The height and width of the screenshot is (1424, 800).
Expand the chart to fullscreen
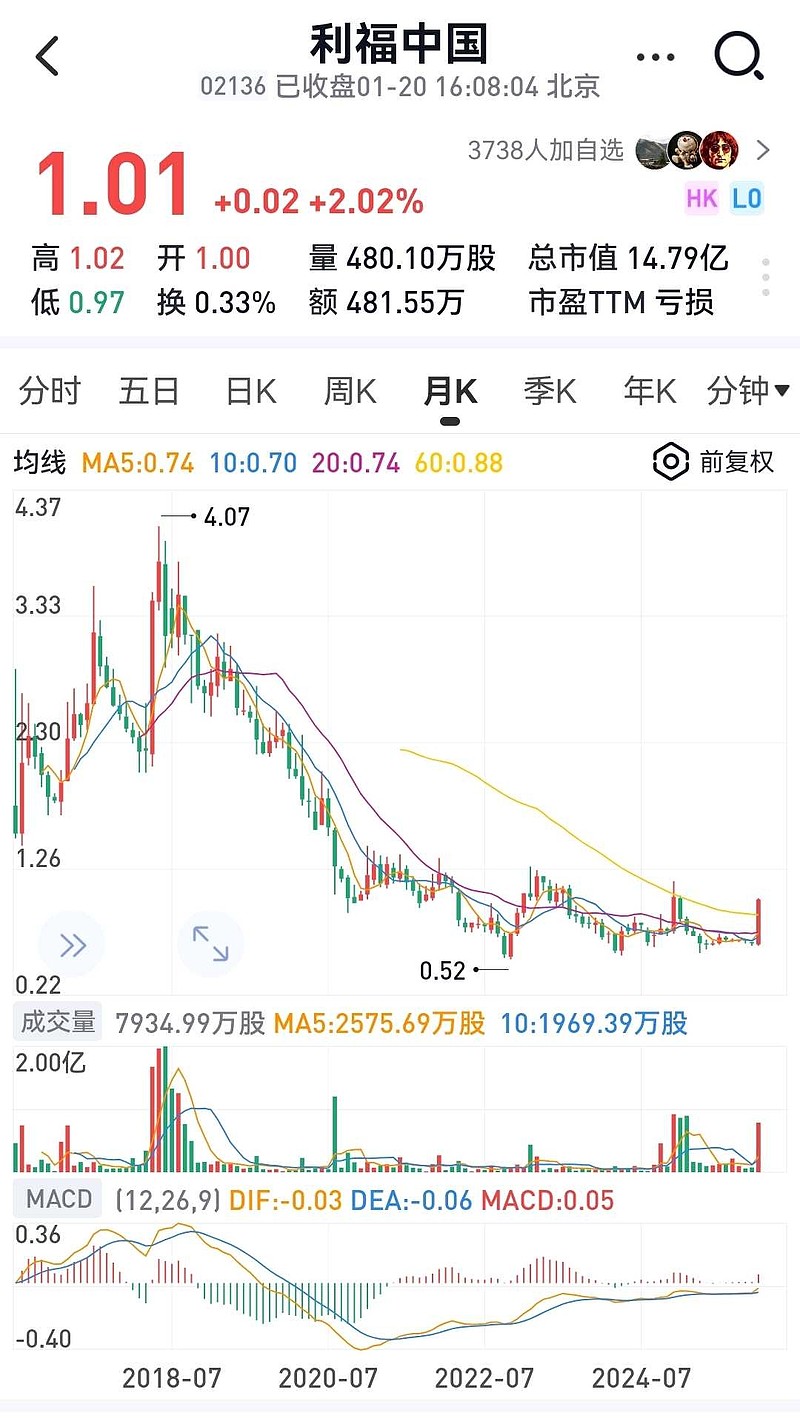210,944
